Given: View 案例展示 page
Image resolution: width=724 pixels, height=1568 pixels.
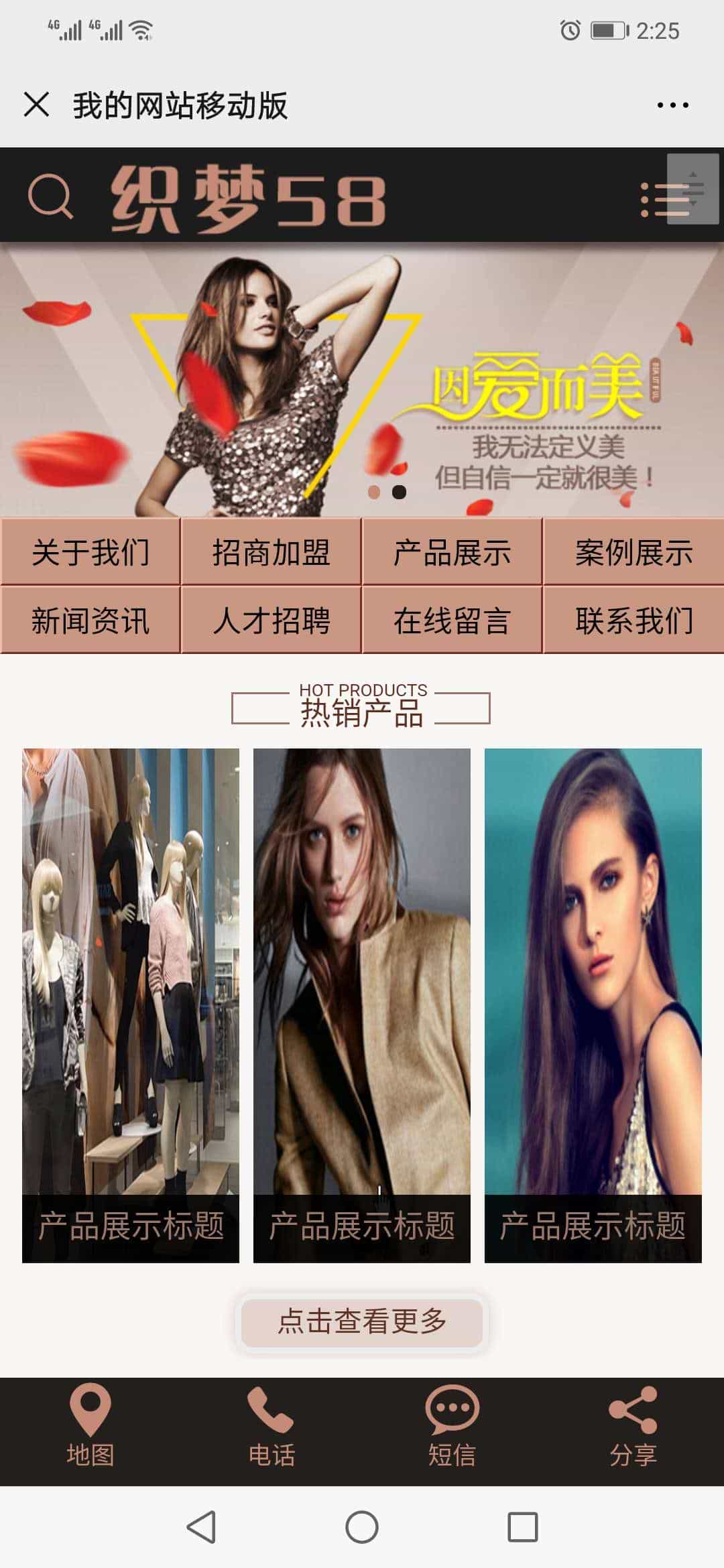Looking at the screenshot, I should [633, 552].
